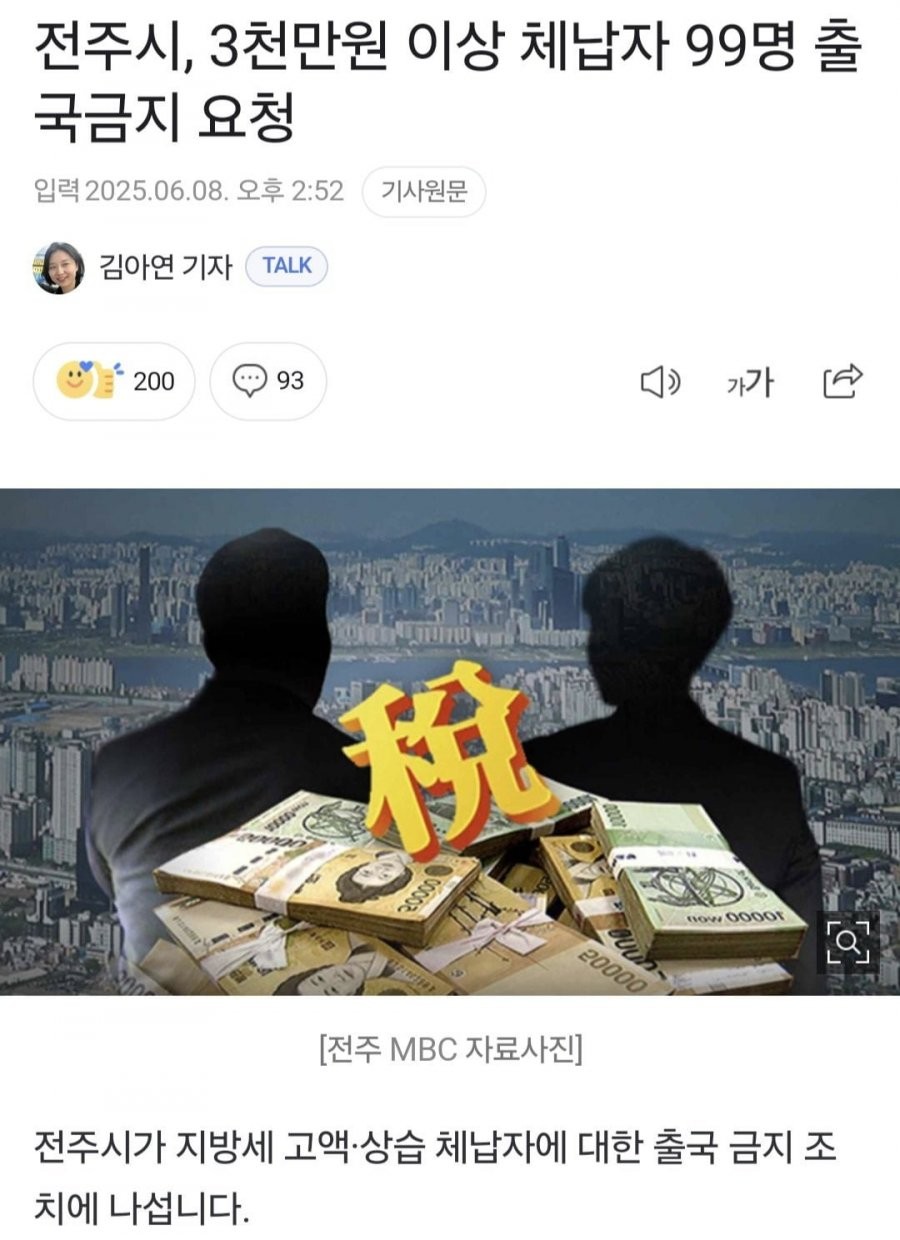Screen dimensions: 900x1240
Task: Tap the TALK chip beside the reporter
Action: click(287, 267)
